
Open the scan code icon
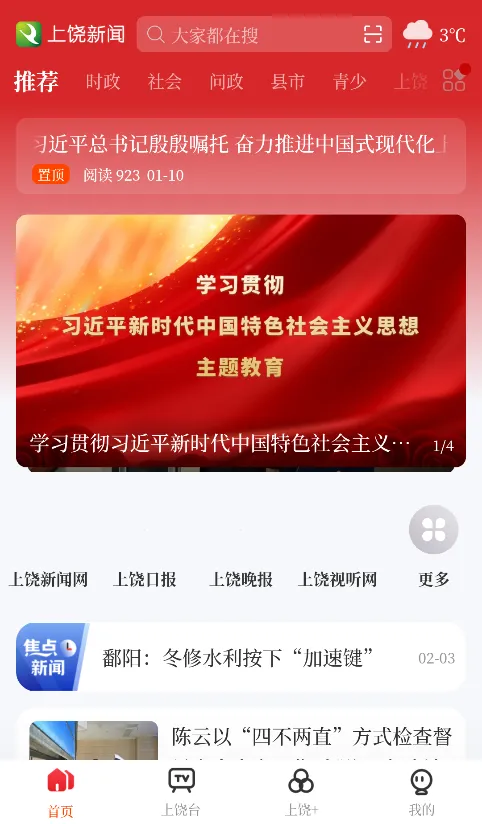coord(373,35)
